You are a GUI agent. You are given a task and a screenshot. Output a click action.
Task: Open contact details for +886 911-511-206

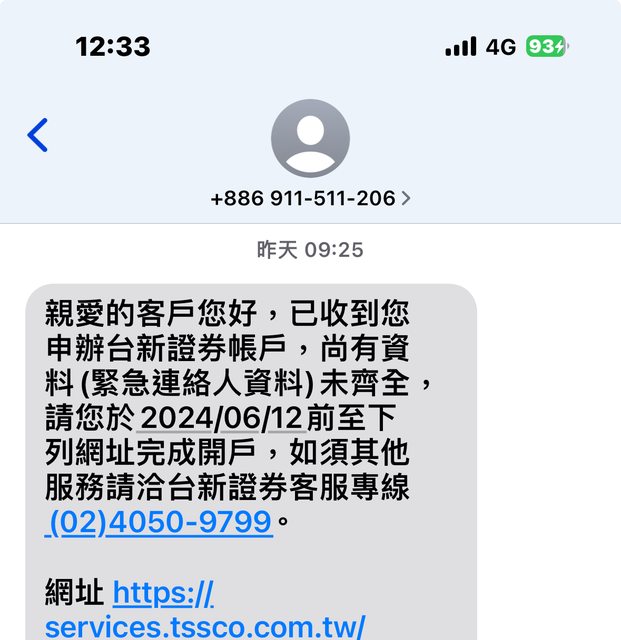[310, 198]
